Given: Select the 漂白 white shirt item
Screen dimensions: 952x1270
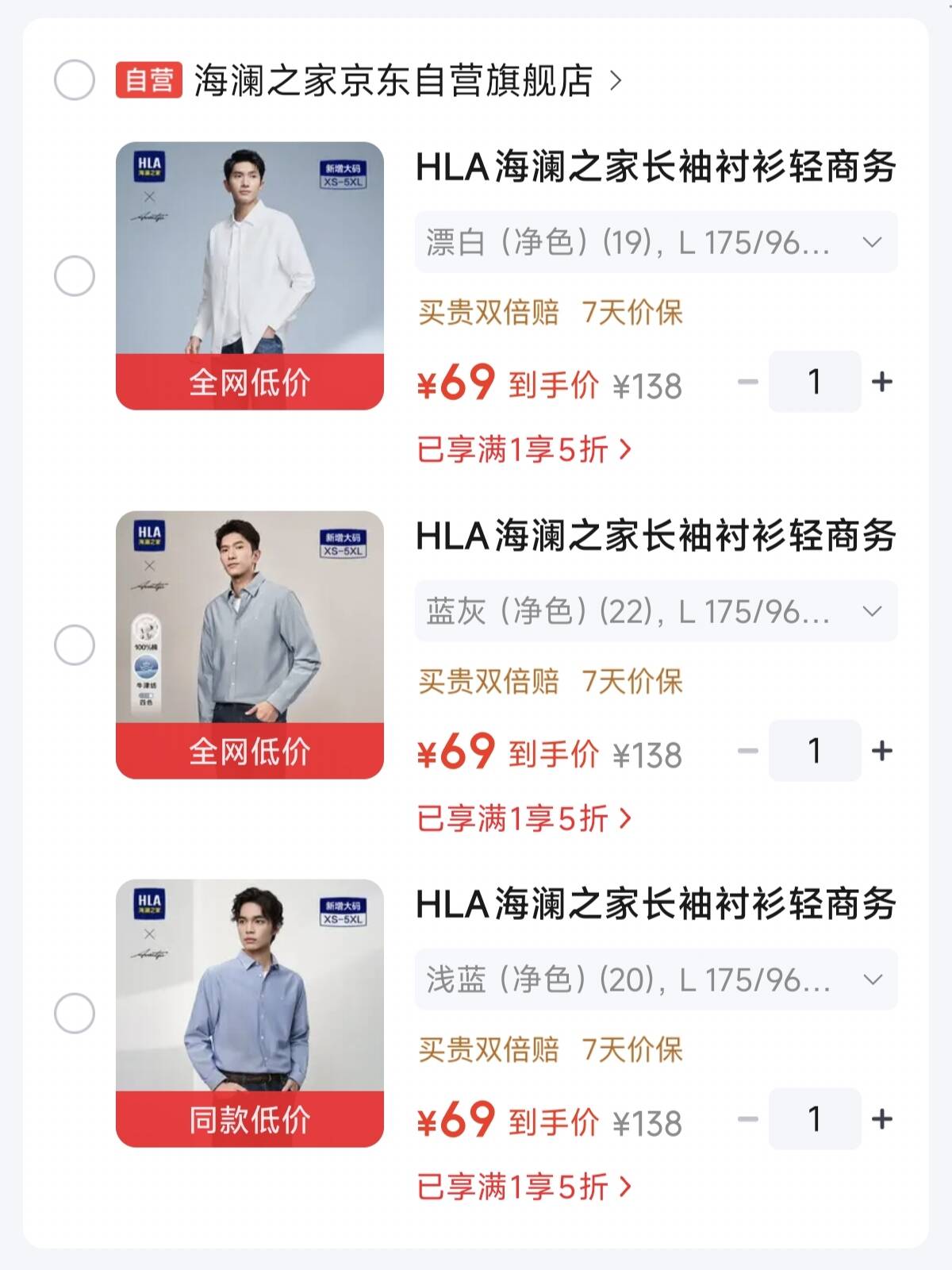Looking at the screenshot, I should [x=75, y=276].
